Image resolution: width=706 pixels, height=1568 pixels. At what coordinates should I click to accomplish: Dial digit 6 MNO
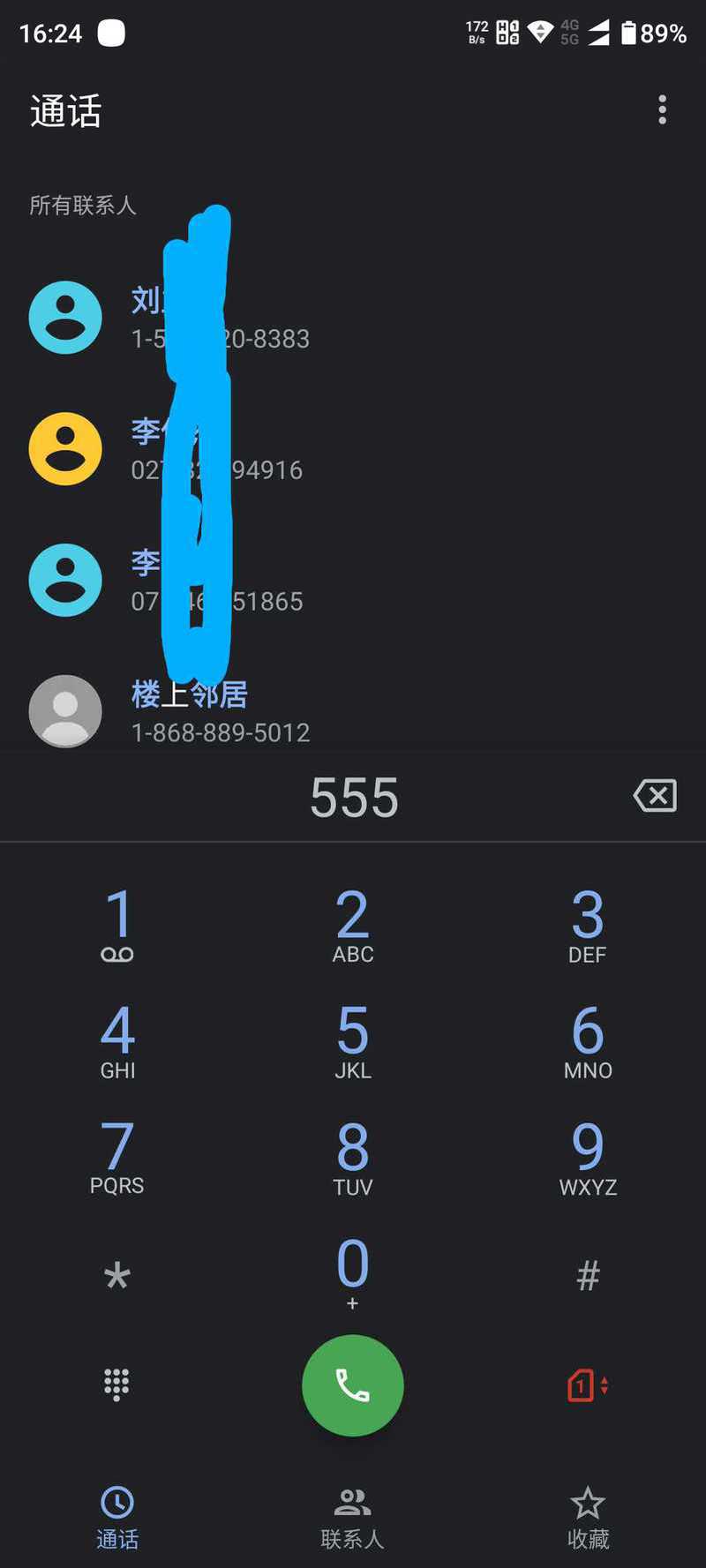[x=588, y=1041]
